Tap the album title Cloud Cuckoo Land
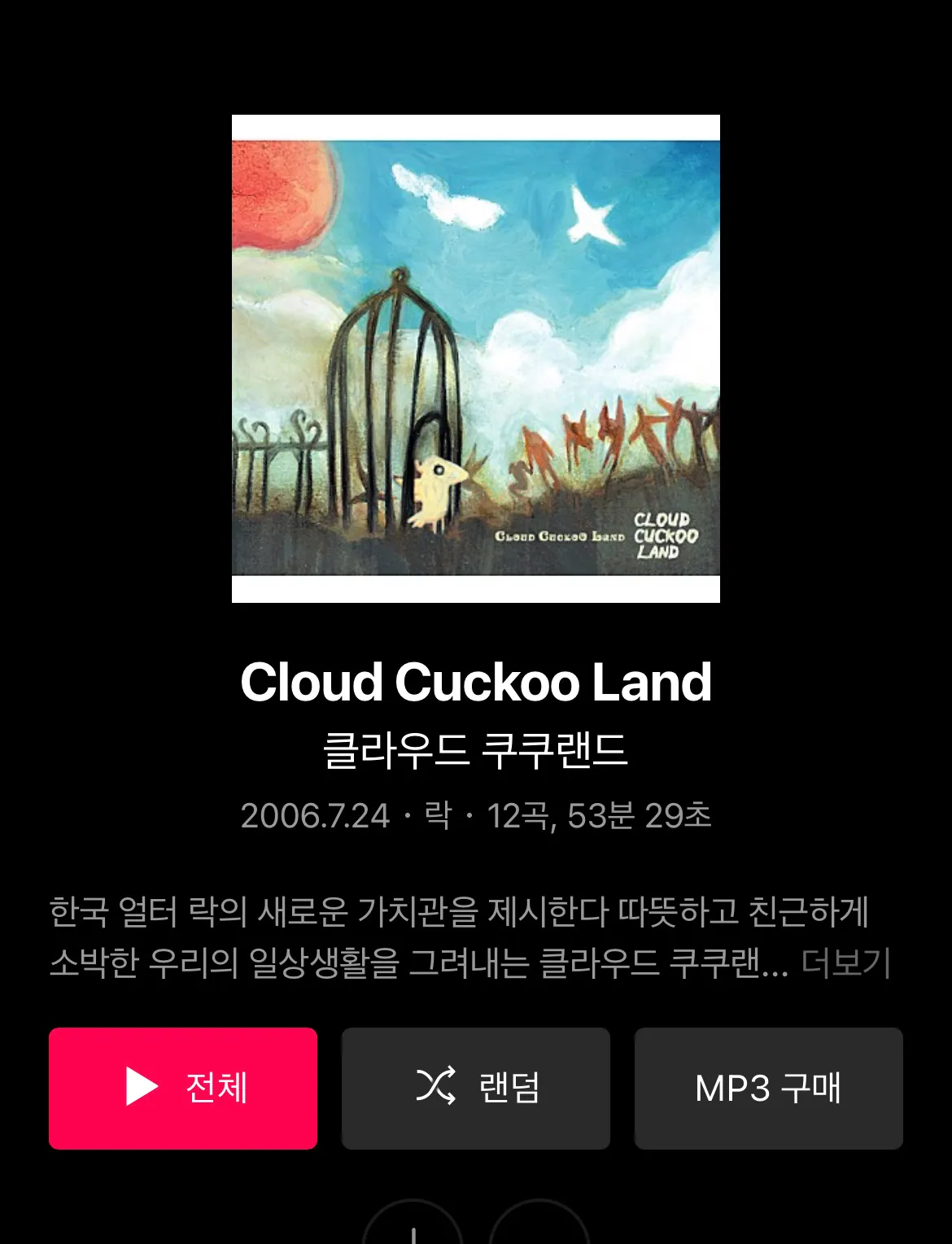This screenshot has height=1244, width=952. point(476,683)
